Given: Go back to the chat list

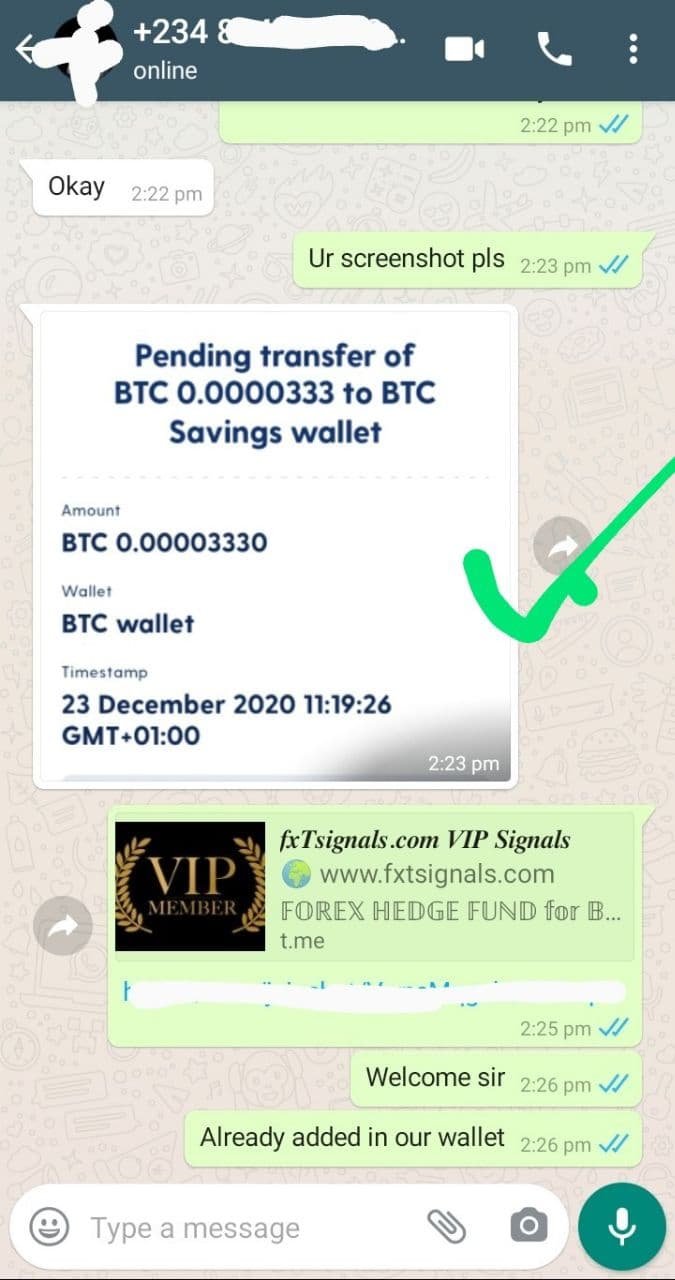Looking at the screenshot, I should pyautogui.click(x=24, y=50).
